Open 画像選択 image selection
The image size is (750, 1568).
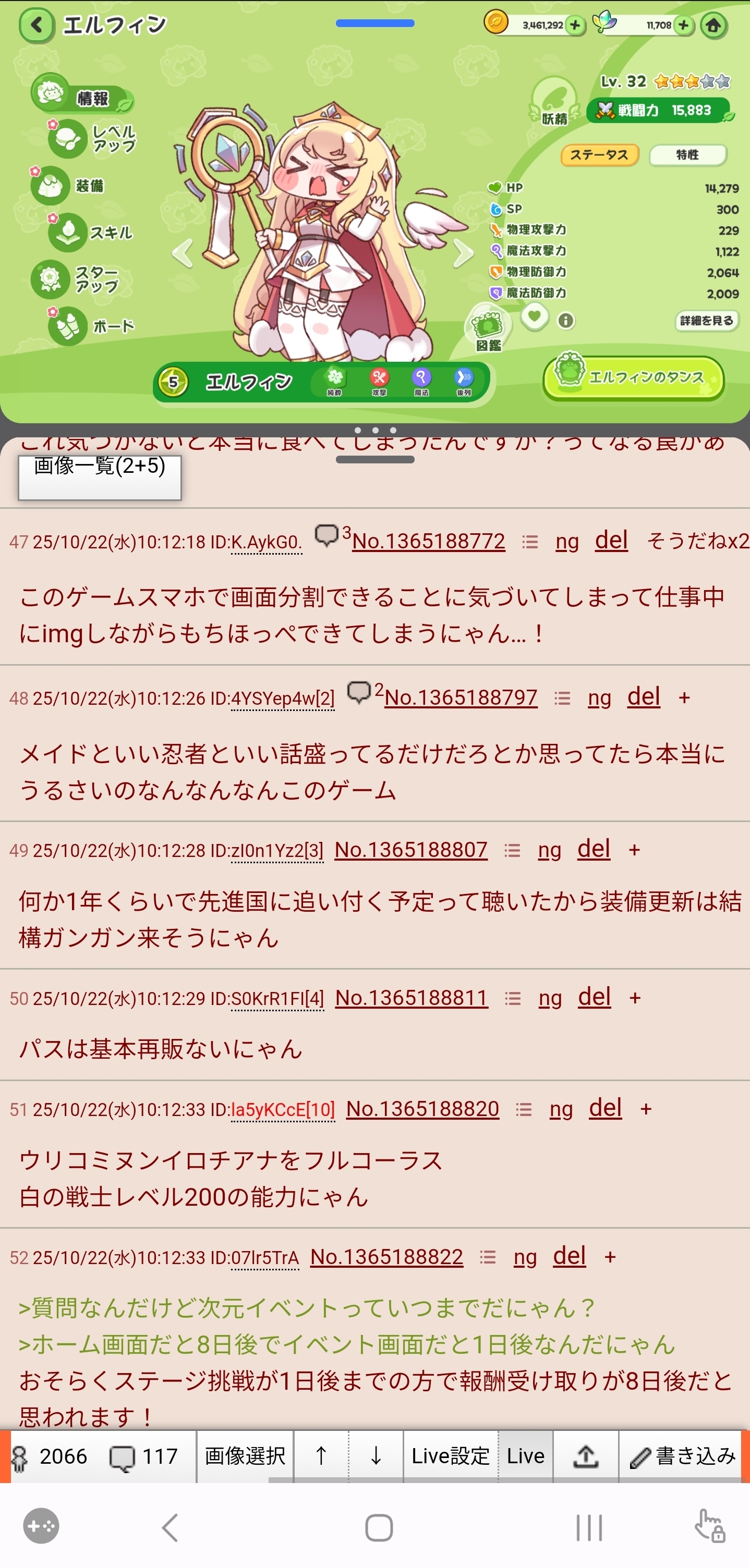coord(245,1456)
